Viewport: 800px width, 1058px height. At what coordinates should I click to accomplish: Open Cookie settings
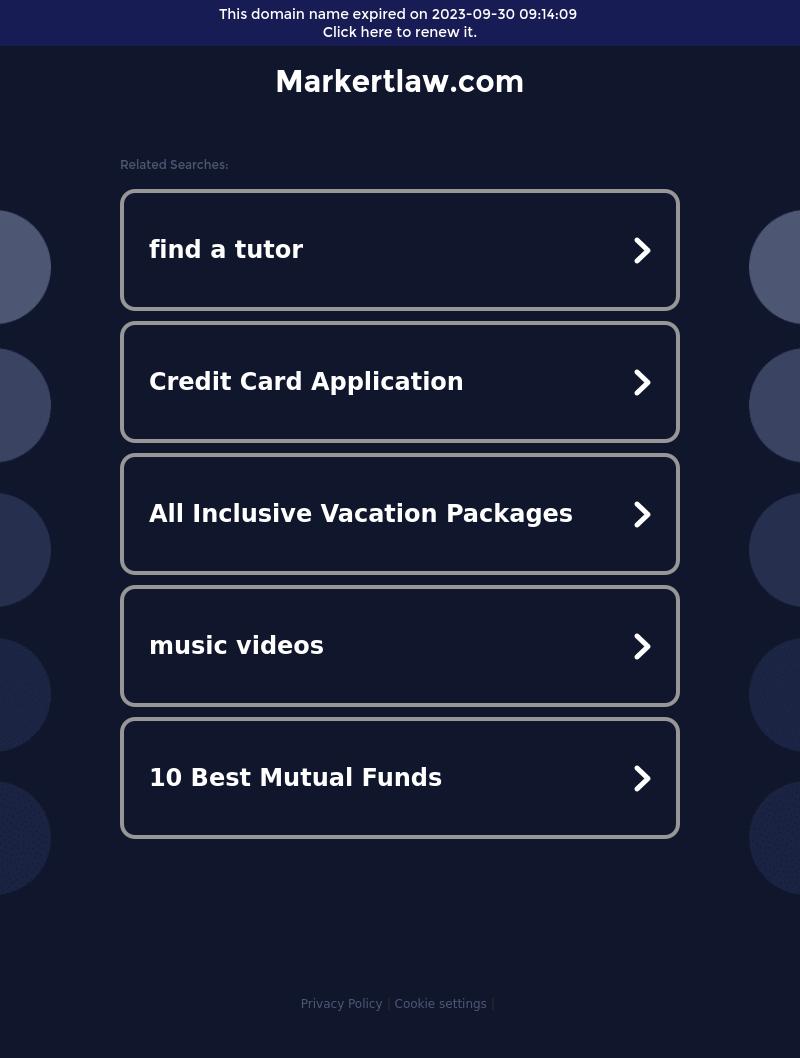(x=440, y=1004)
